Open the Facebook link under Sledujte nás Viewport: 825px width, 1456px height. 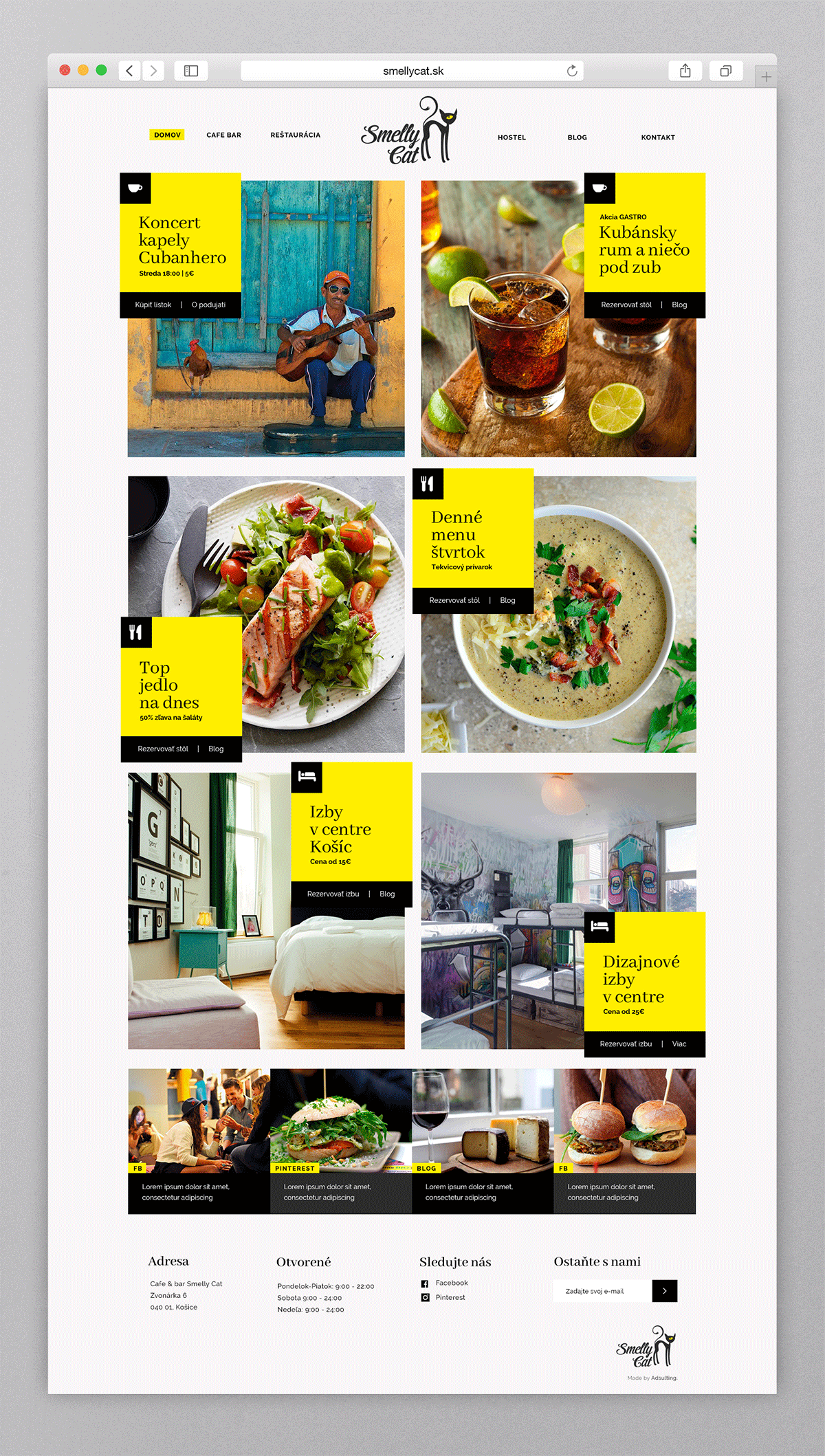click(x=451, y=1283)
